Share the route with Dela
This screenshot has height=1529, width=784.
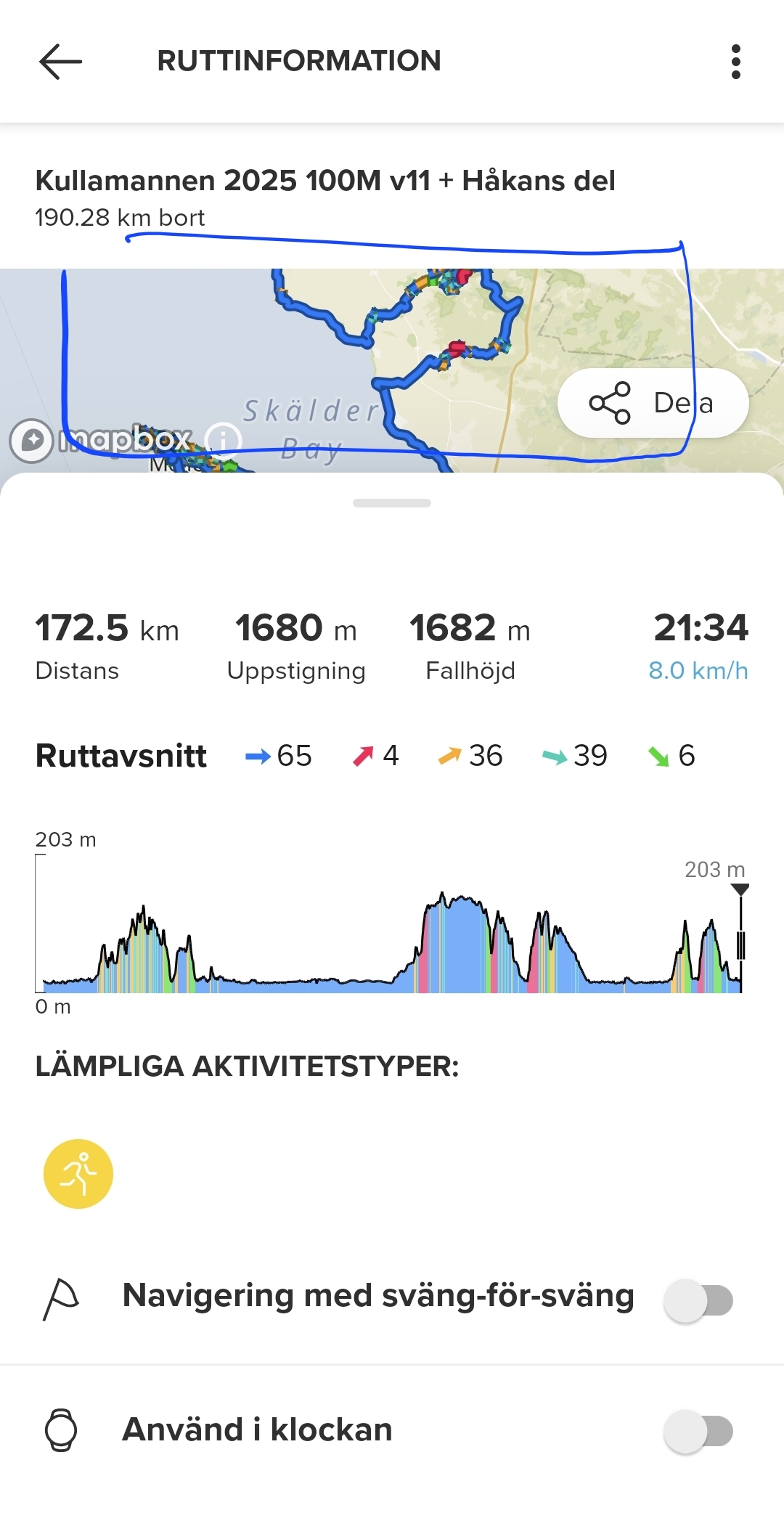[652, 403]
